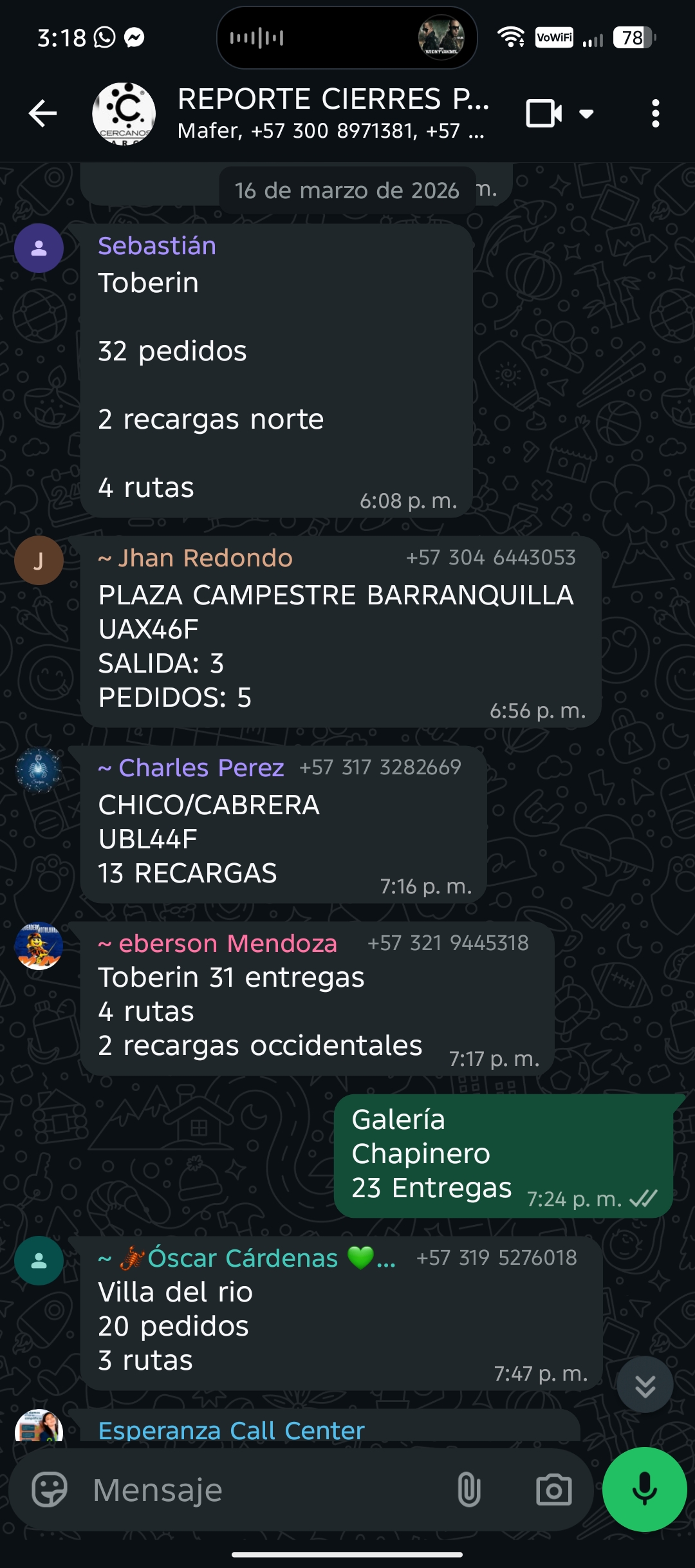Open the group's profile picture
The image size is (695, 1568).
click(124, 114)
